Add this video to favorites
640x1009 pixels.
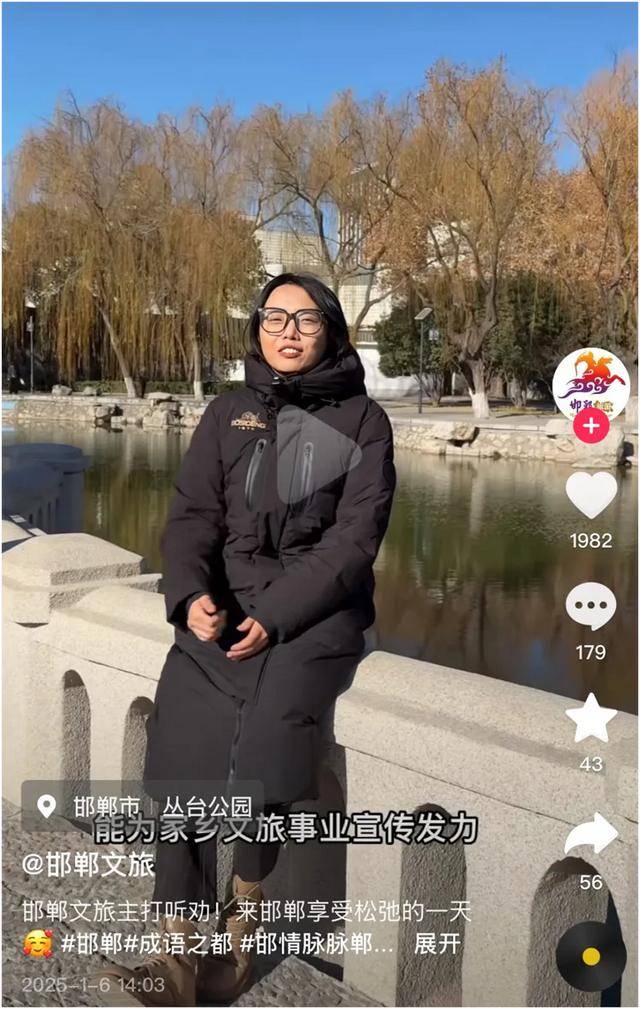pyautogui.click(x=591, y=718)
